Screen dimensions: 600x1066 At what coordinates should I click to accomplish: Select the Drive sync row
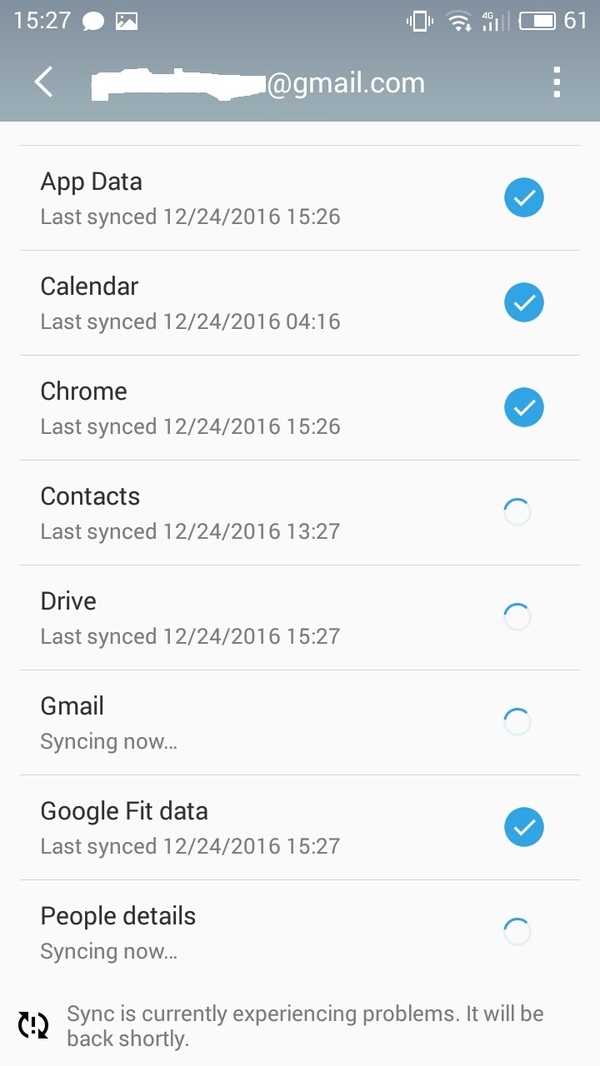click(300, 617)
